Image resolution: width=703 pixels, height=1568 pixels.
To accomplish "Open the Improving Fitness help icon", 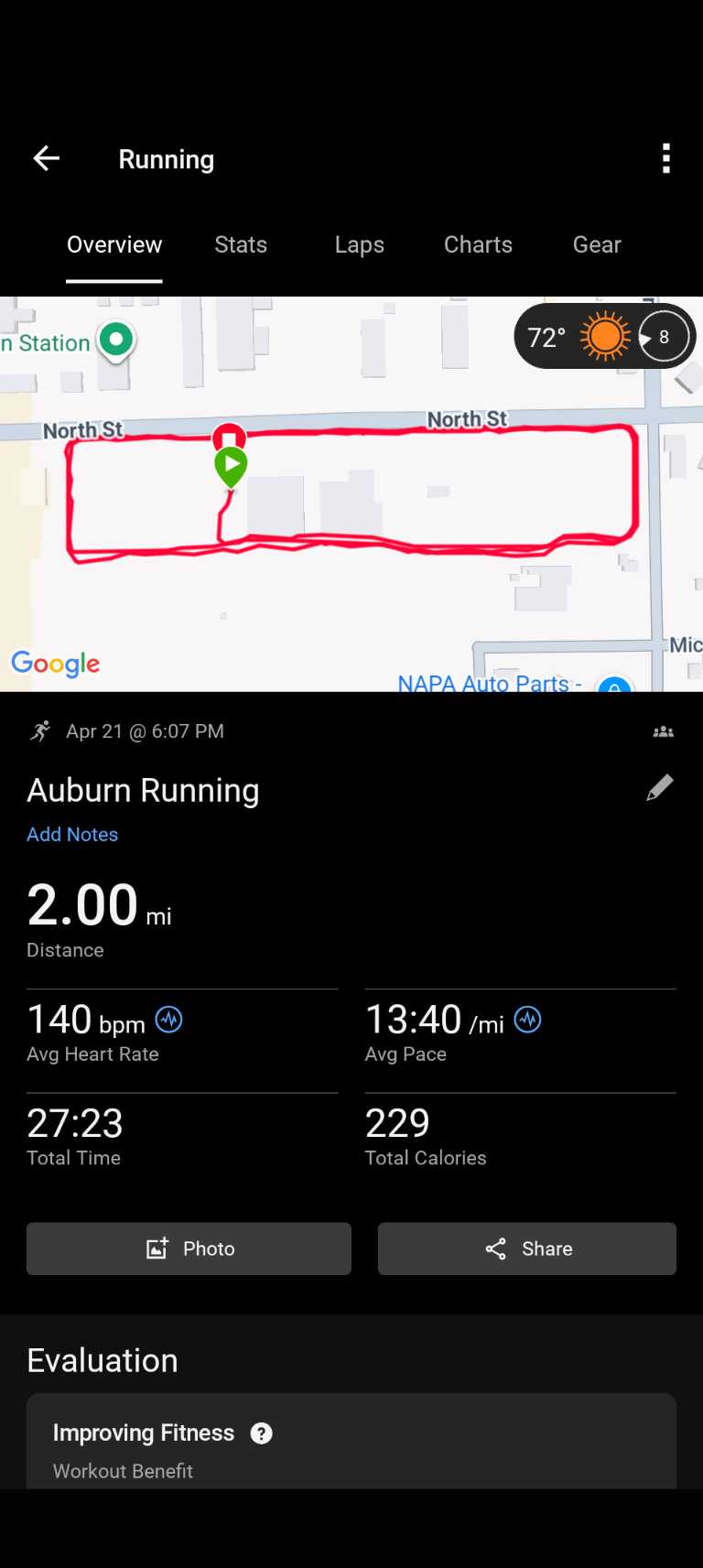I will (262, 1433).
